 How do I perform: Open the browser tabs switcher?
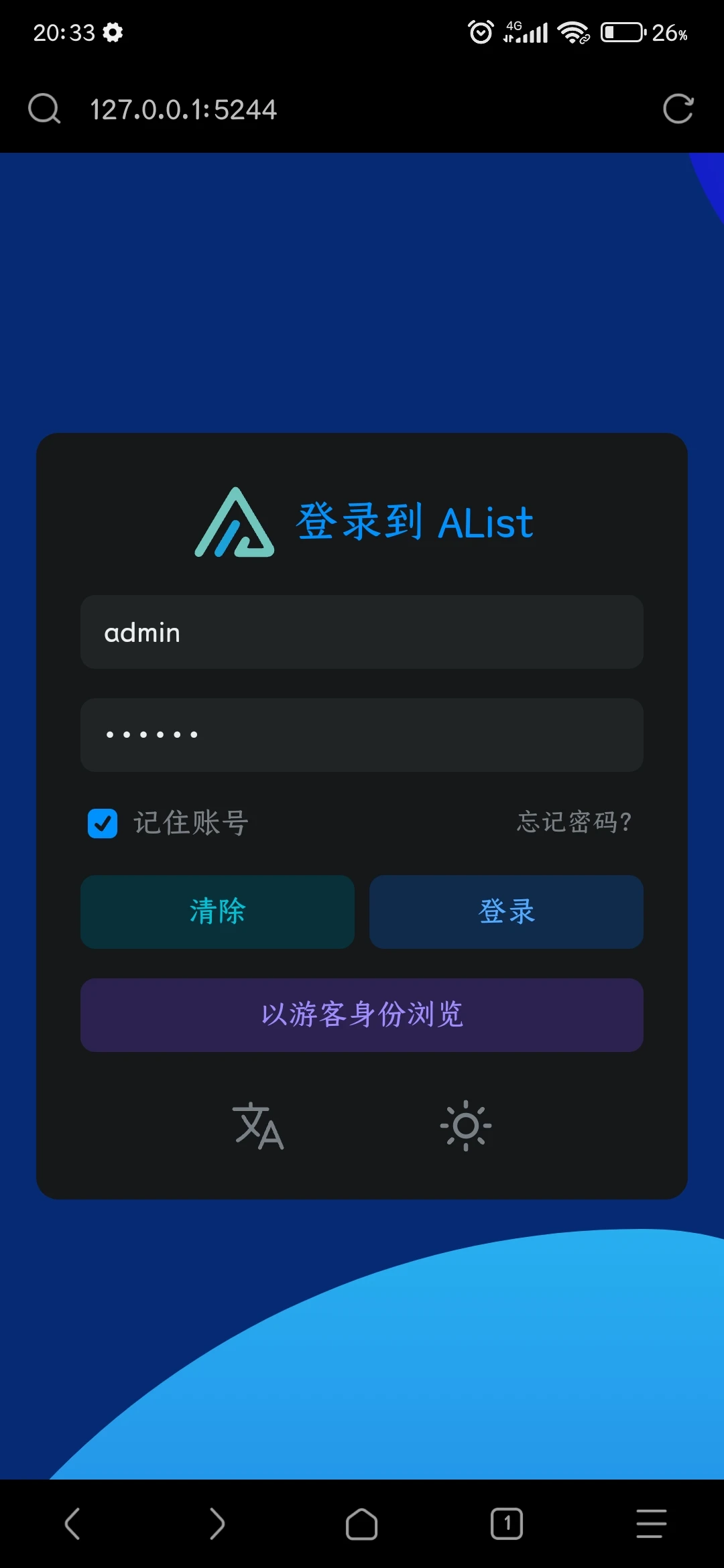pos(507,1524)
